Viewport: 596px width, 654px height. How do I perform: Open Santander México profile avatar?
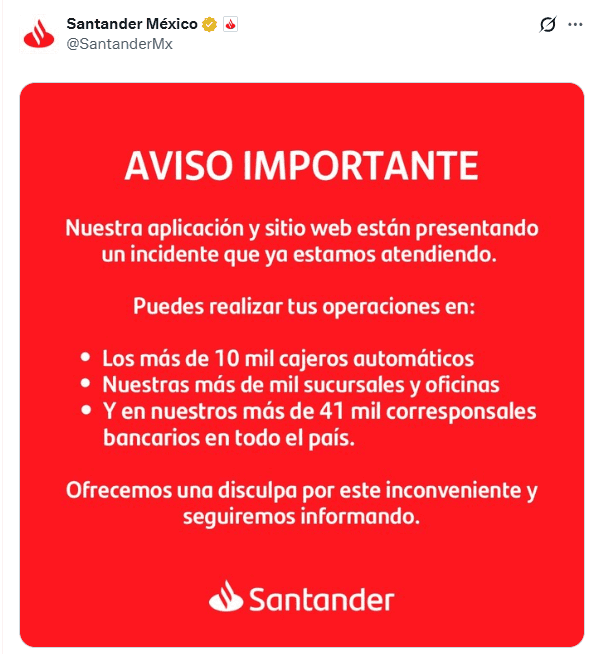pyautogui.click(x=39, y=34)
